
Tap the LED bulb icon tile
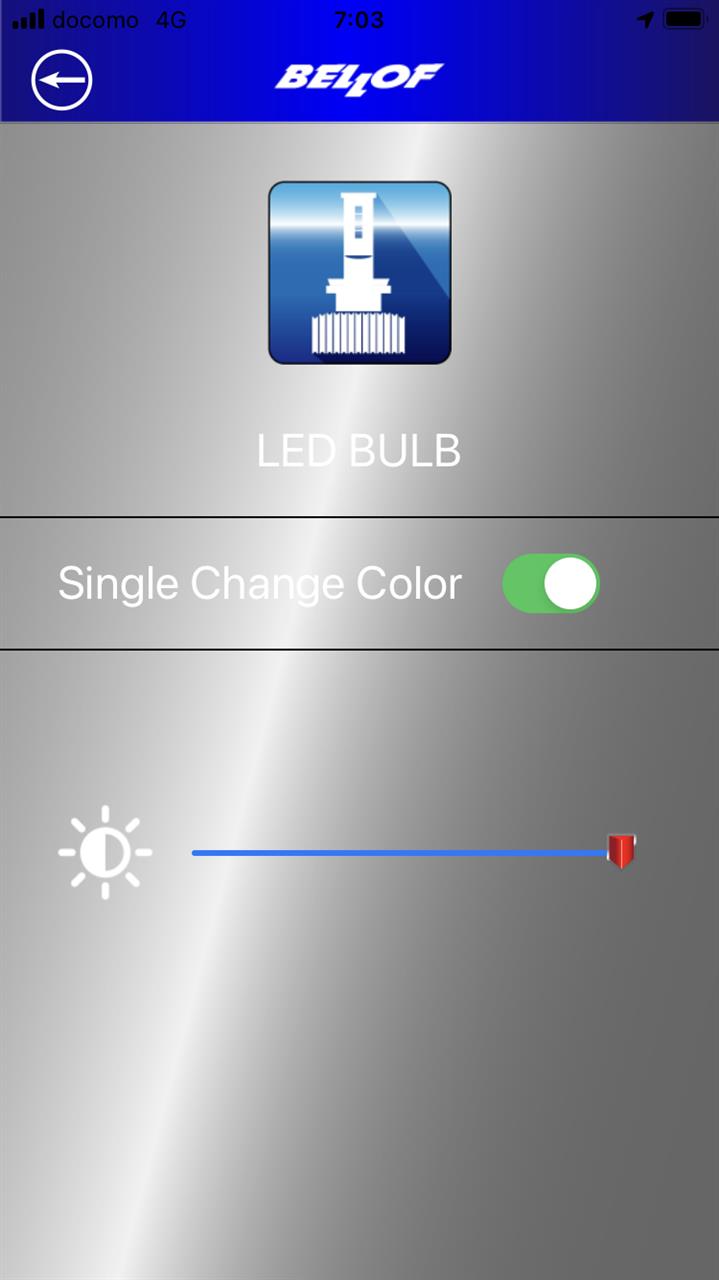pos(360,273)
